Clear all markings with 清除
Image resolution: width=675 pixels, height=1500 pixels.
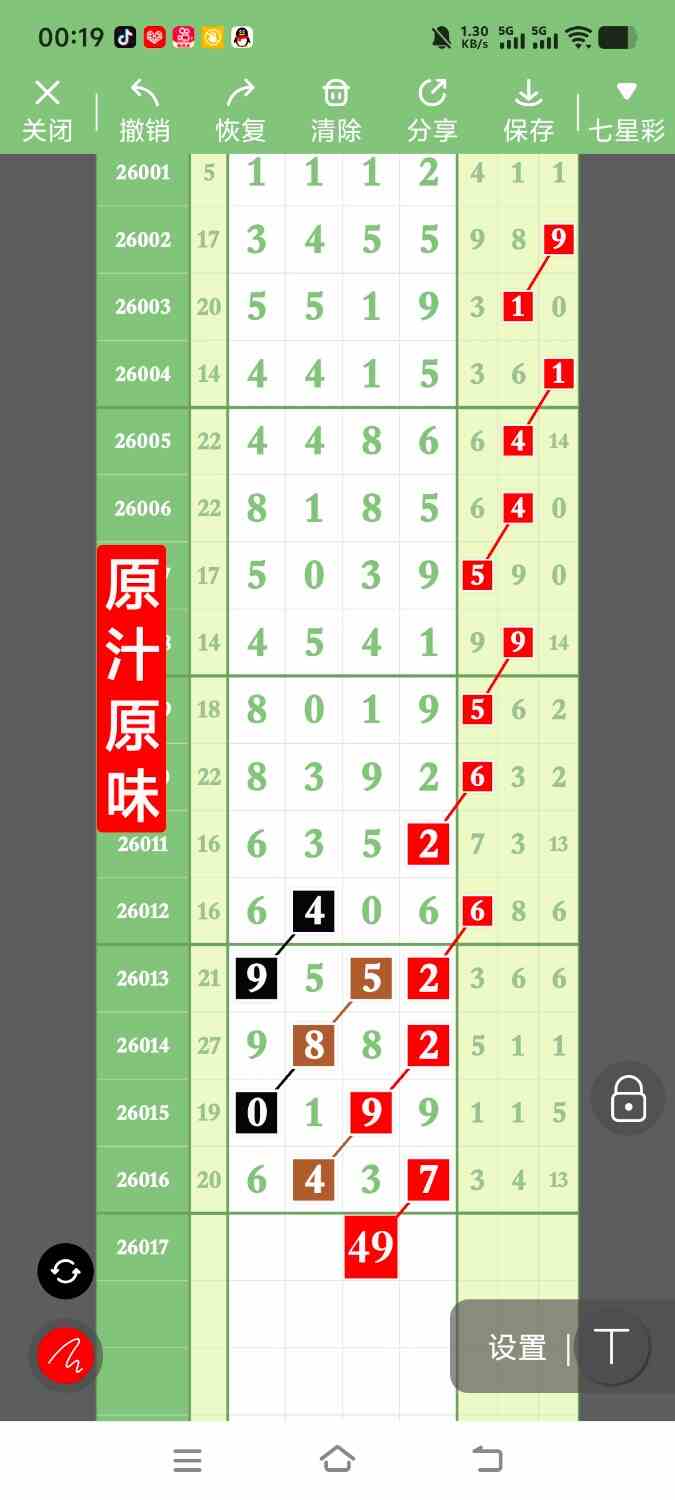tap(336, 111)
